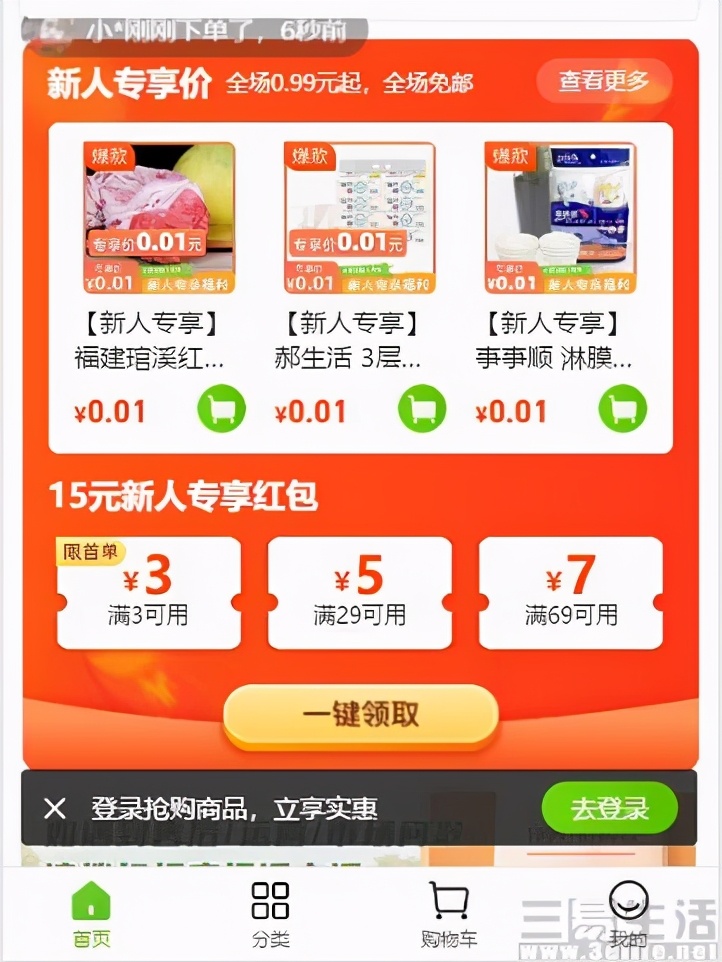The image size is (722, 962).
Task: Select the ¥5 满29可用 coupon
Action: 360,593
